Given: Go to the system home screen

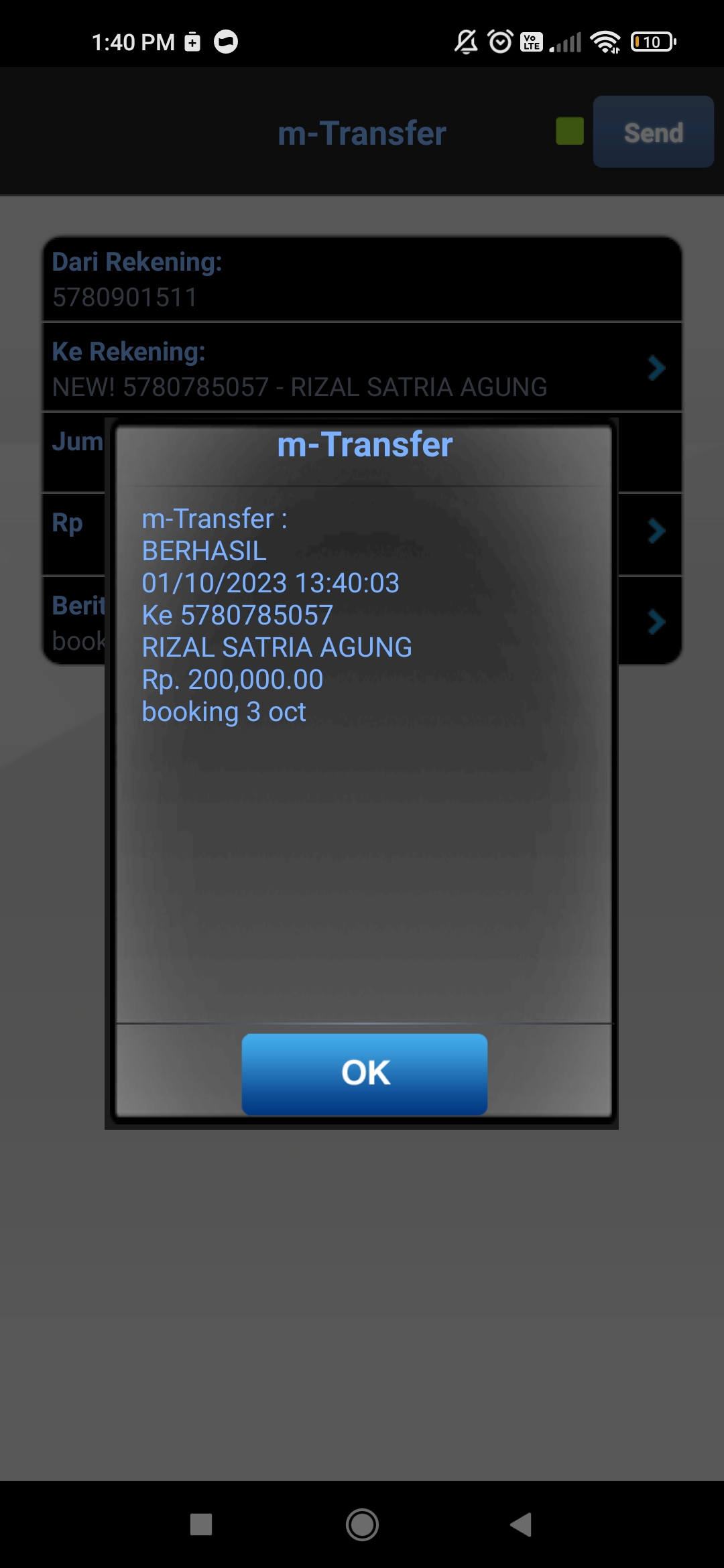Looking at the screenshot, I should (362, 1524).
